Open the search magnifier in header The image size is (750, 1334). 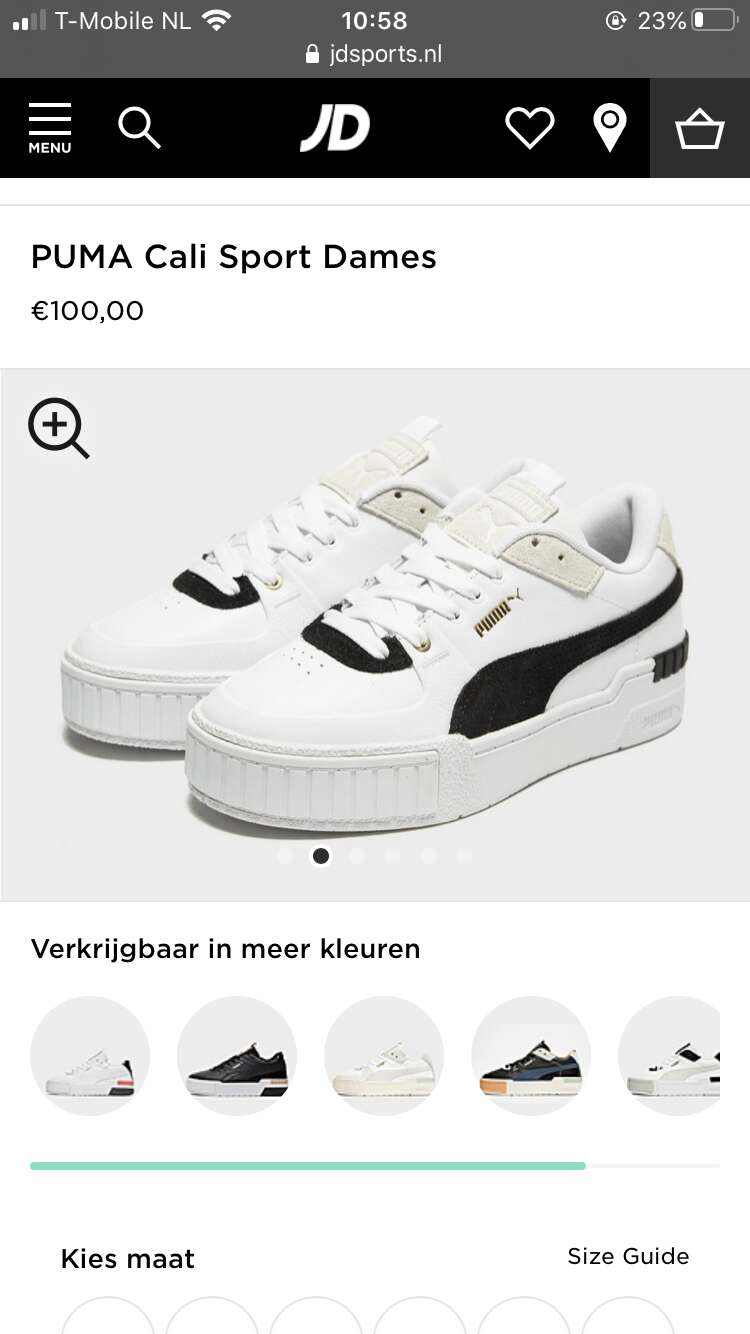point(139,128)
